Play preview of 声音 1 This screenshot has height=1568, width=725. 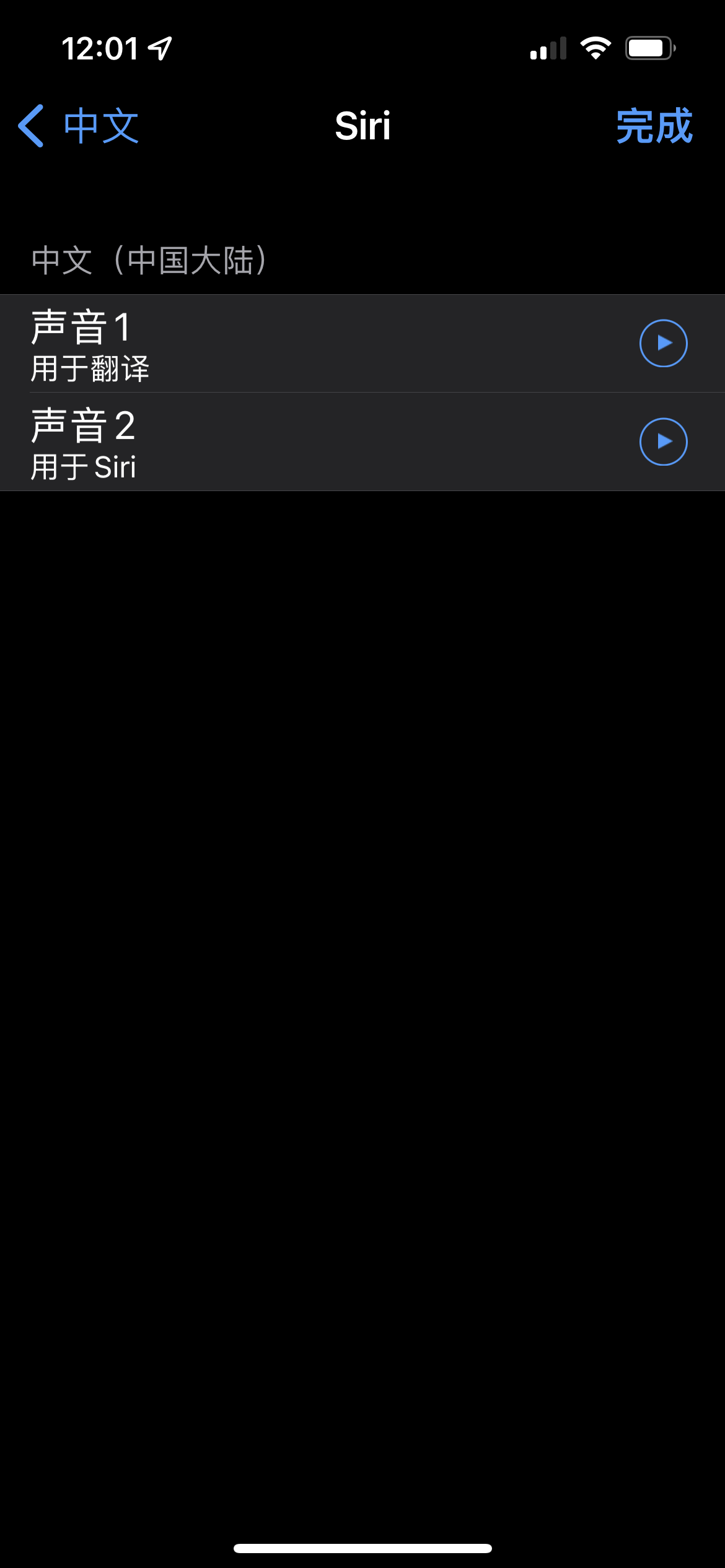click(663, 343)
